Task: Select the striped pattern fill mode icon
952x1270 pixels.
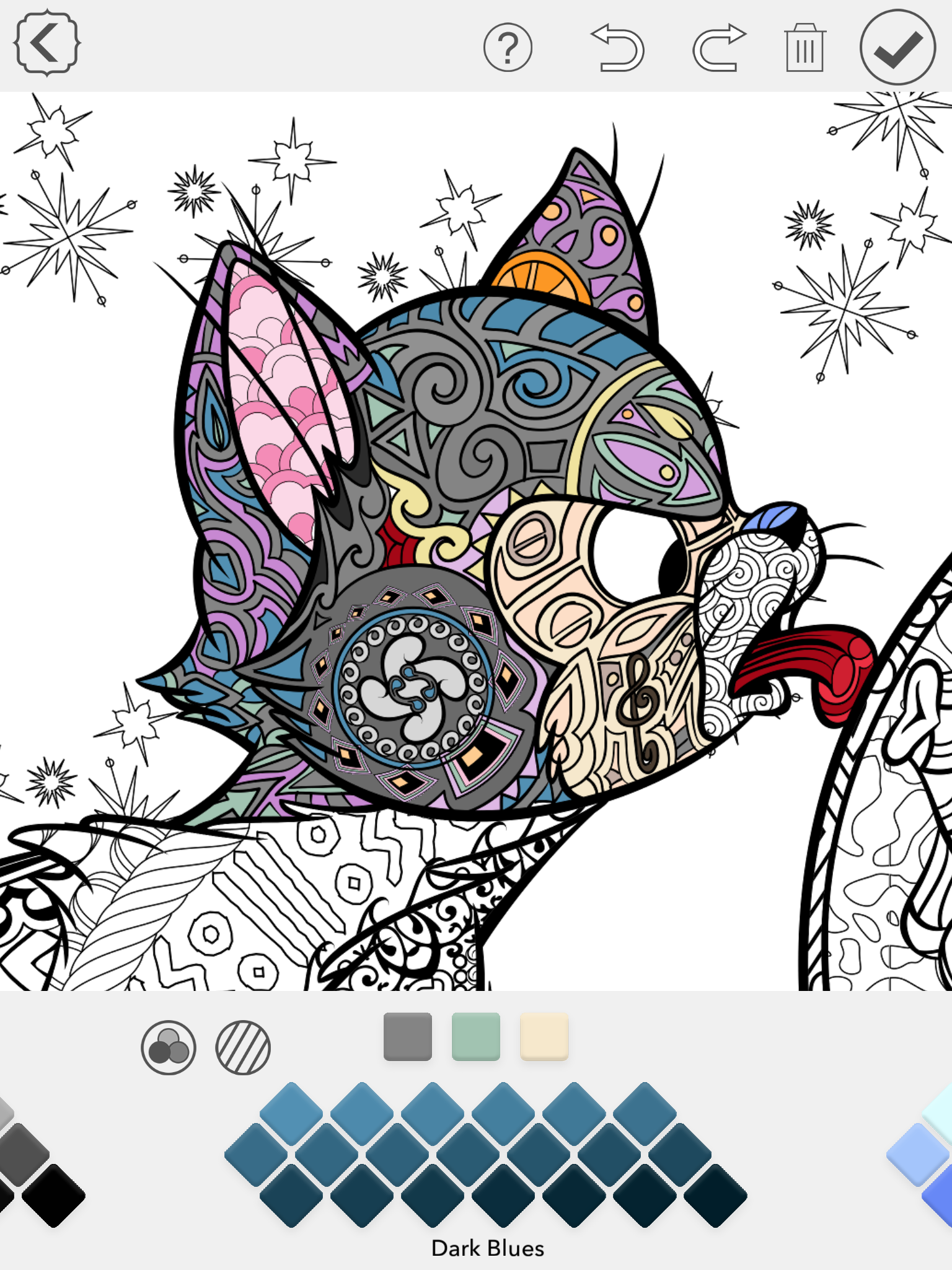Action: click(243, 1047)
